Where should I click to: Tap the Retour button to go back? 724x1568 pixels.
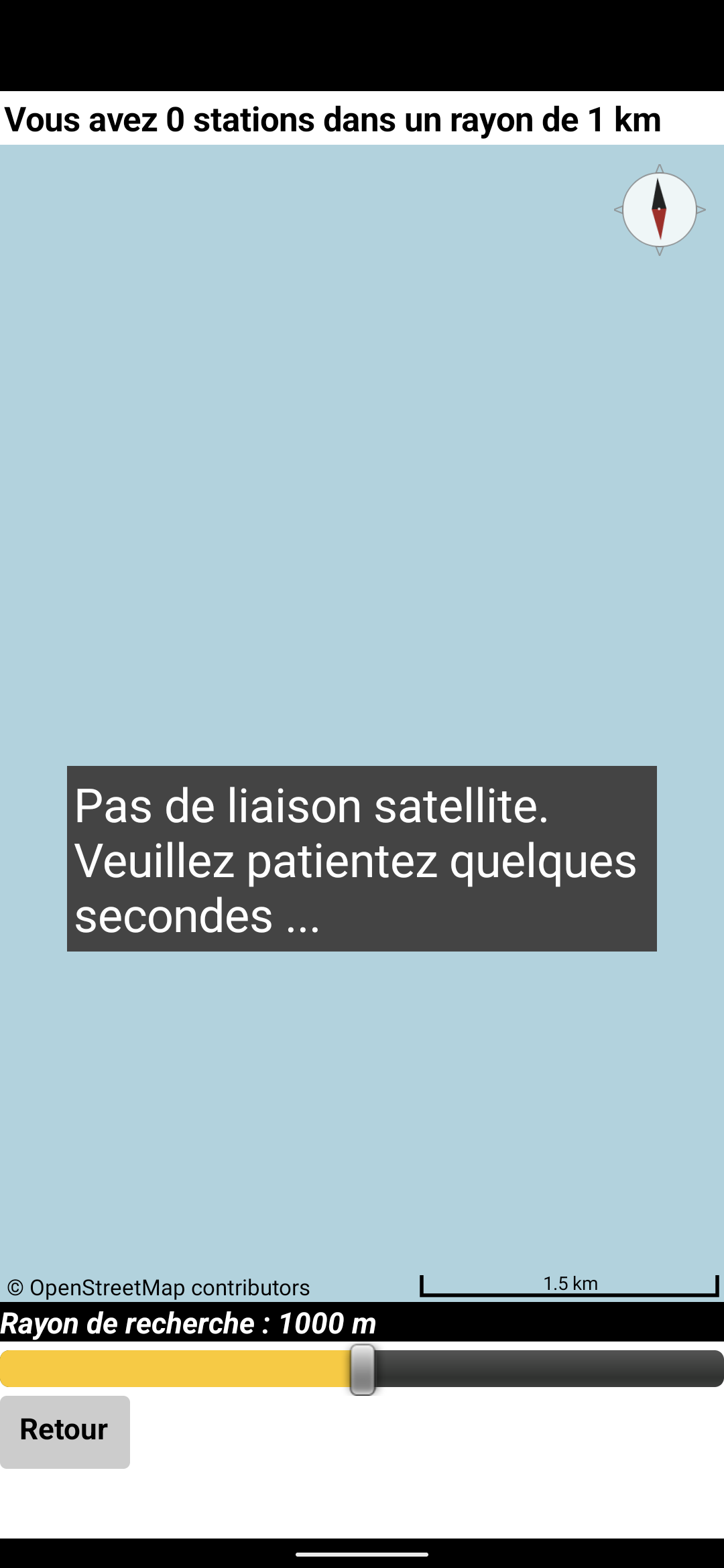point(64,1431)
